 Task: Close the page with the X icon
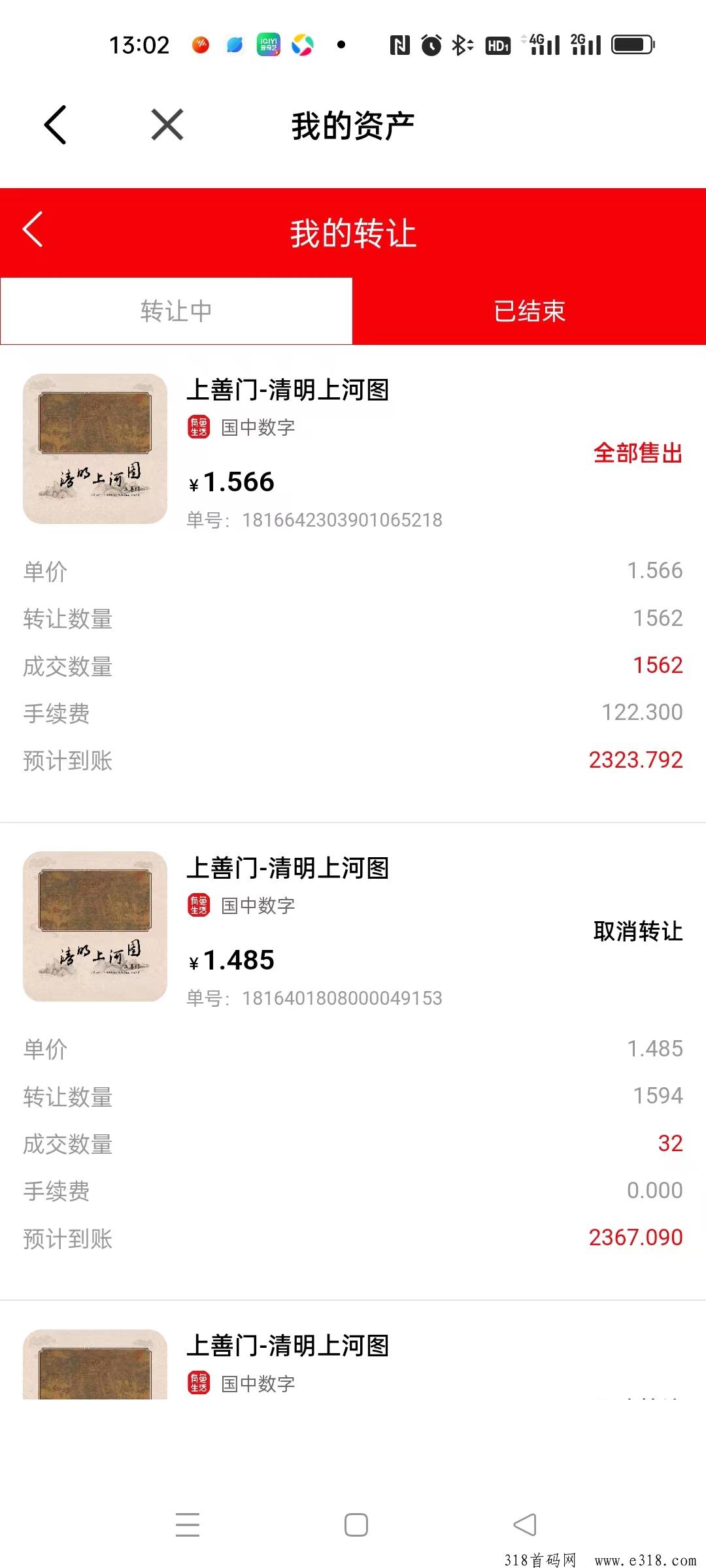pos(167,125)
